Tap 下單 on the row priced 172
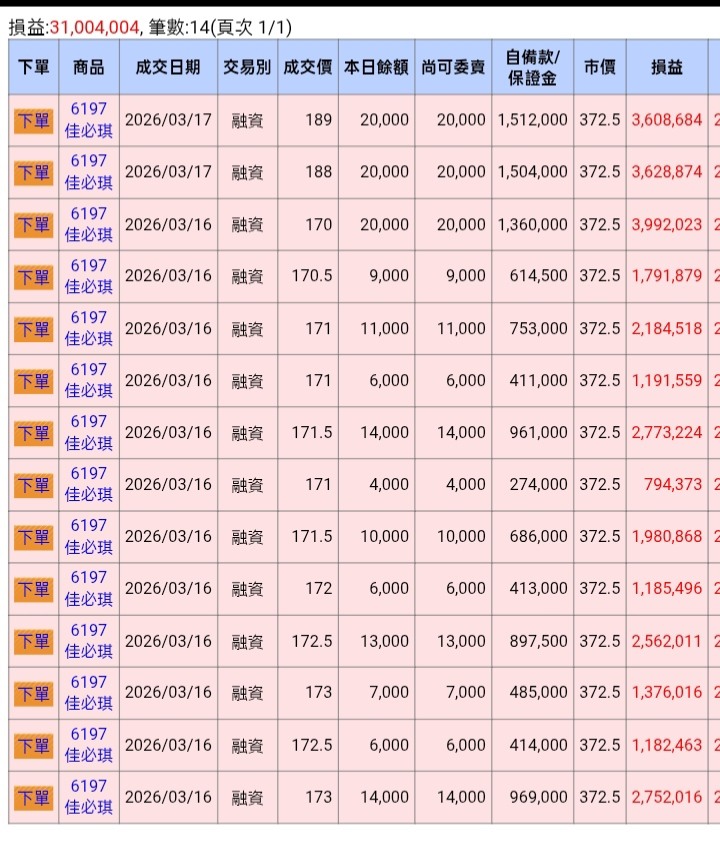Viewport: 720px width, 858px height. (33, 589)
